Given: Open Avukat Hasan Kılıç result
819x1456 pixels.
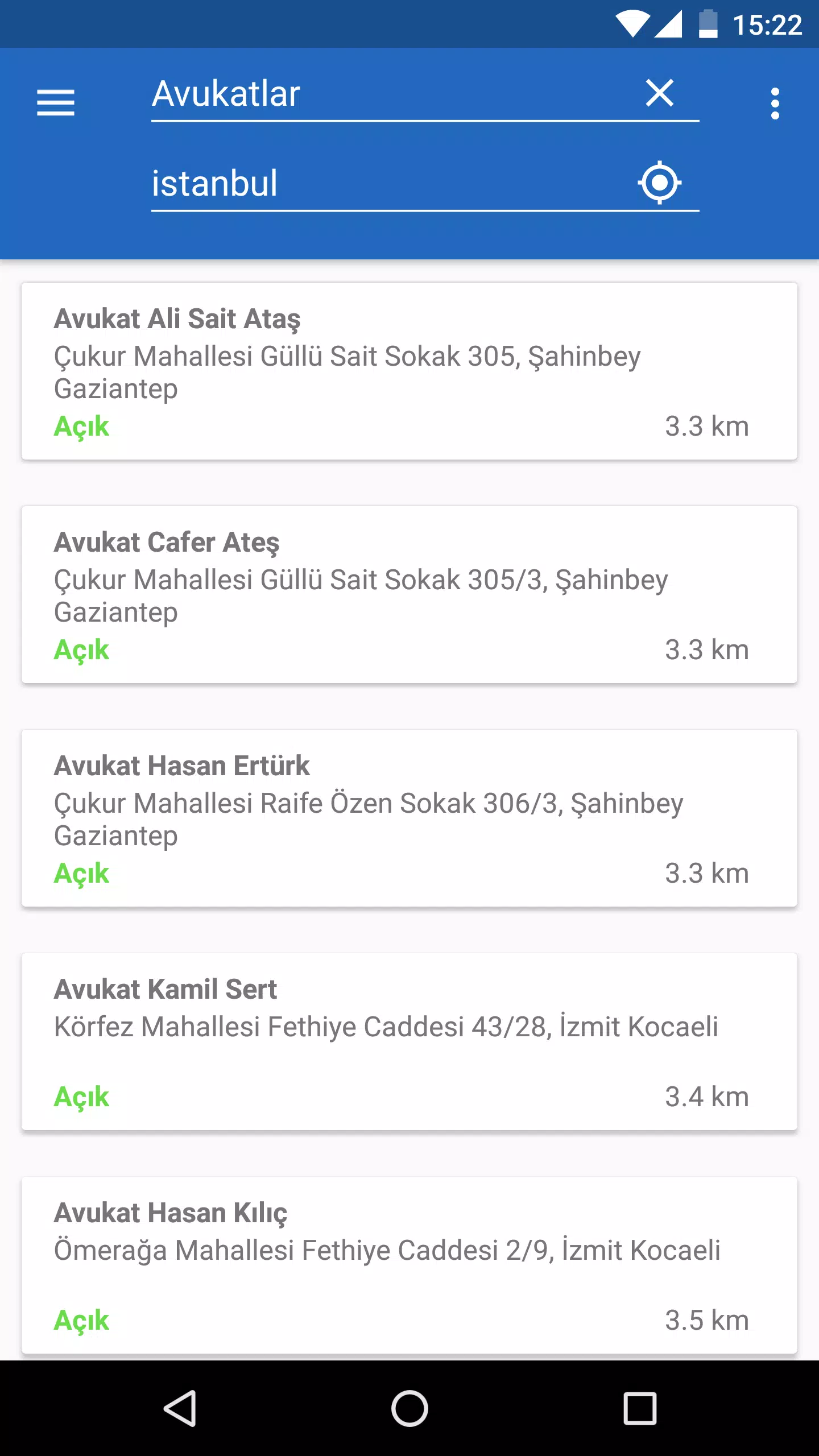Looking at the screenshot, I should [409, 1265].
